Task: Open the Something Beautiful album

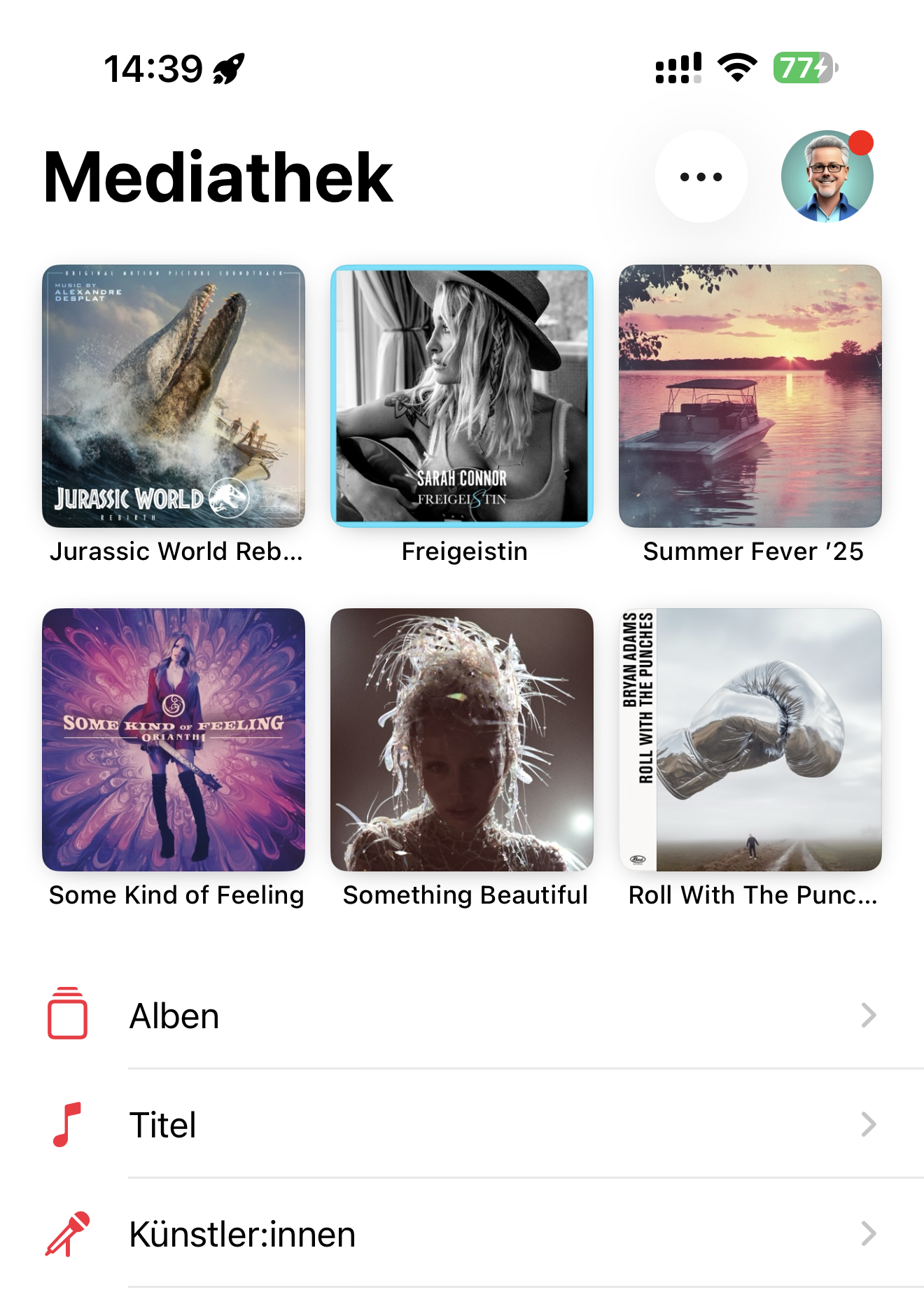Action: click(x=462, y=740)
